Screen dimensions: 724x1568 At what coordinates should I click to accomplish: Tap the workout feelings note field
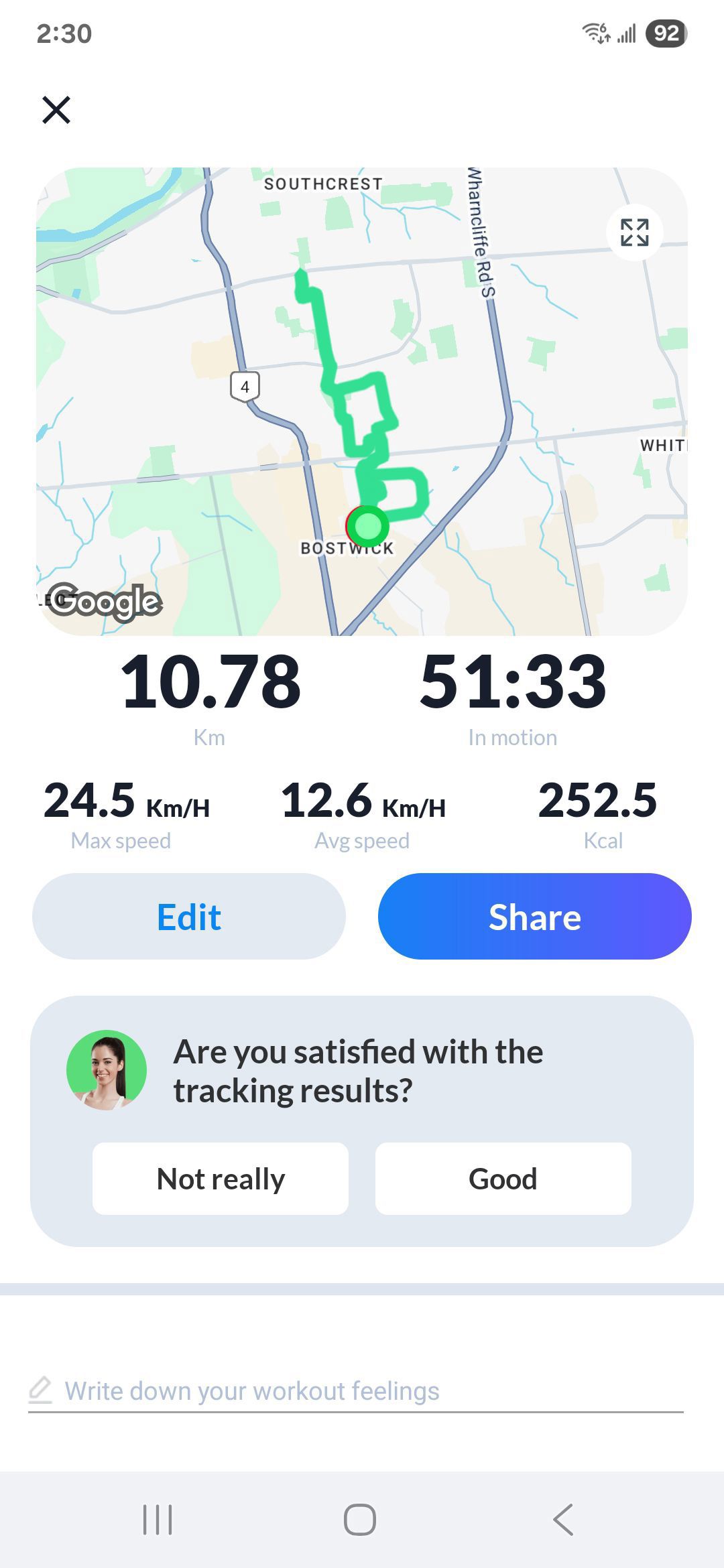pyautogui.click(x=356, y=1391)
